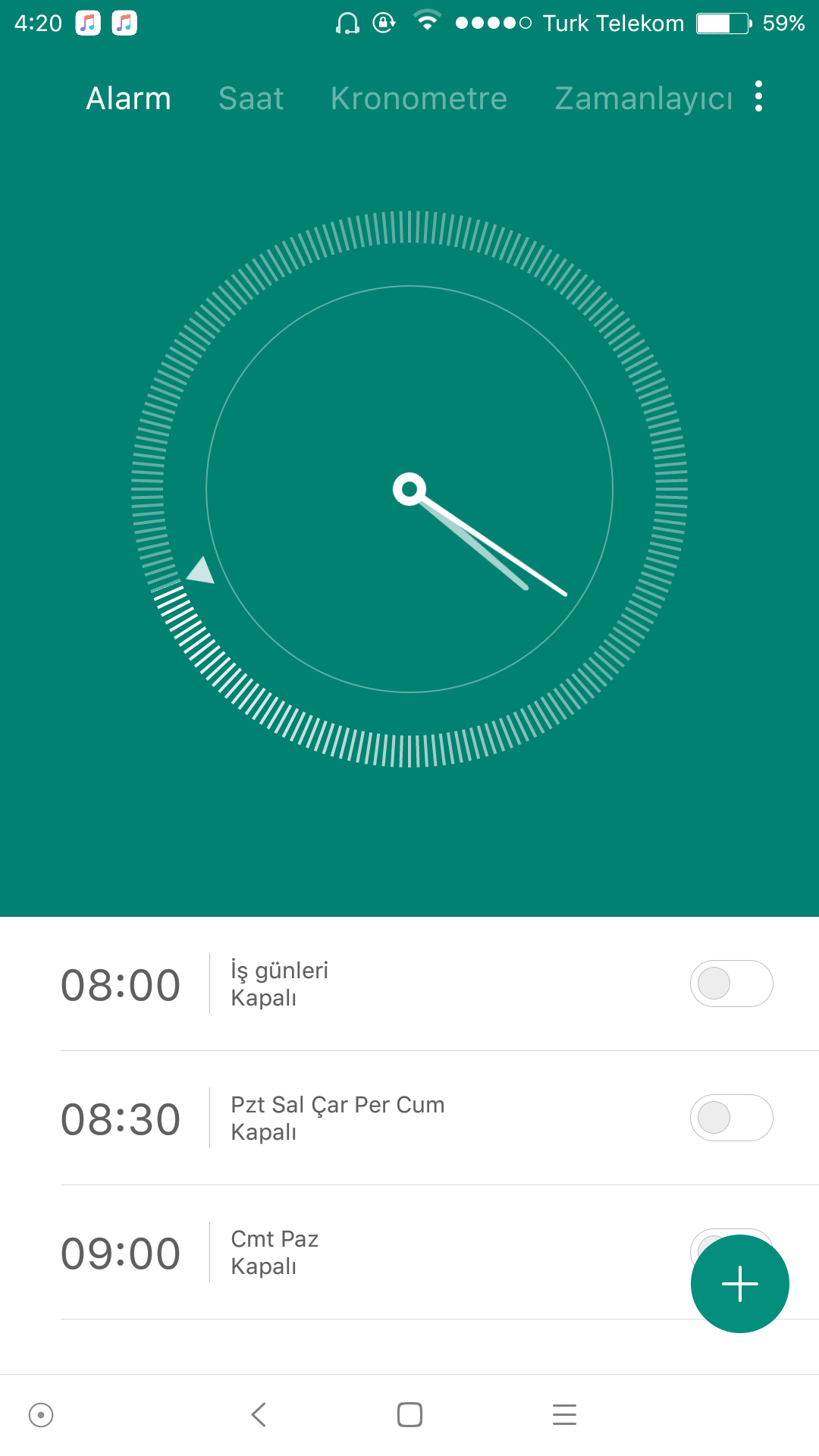The width and height of the screenshot is (819, 1456).
Task: Add a new alarm with plus button
Action: coord(739,1284)
